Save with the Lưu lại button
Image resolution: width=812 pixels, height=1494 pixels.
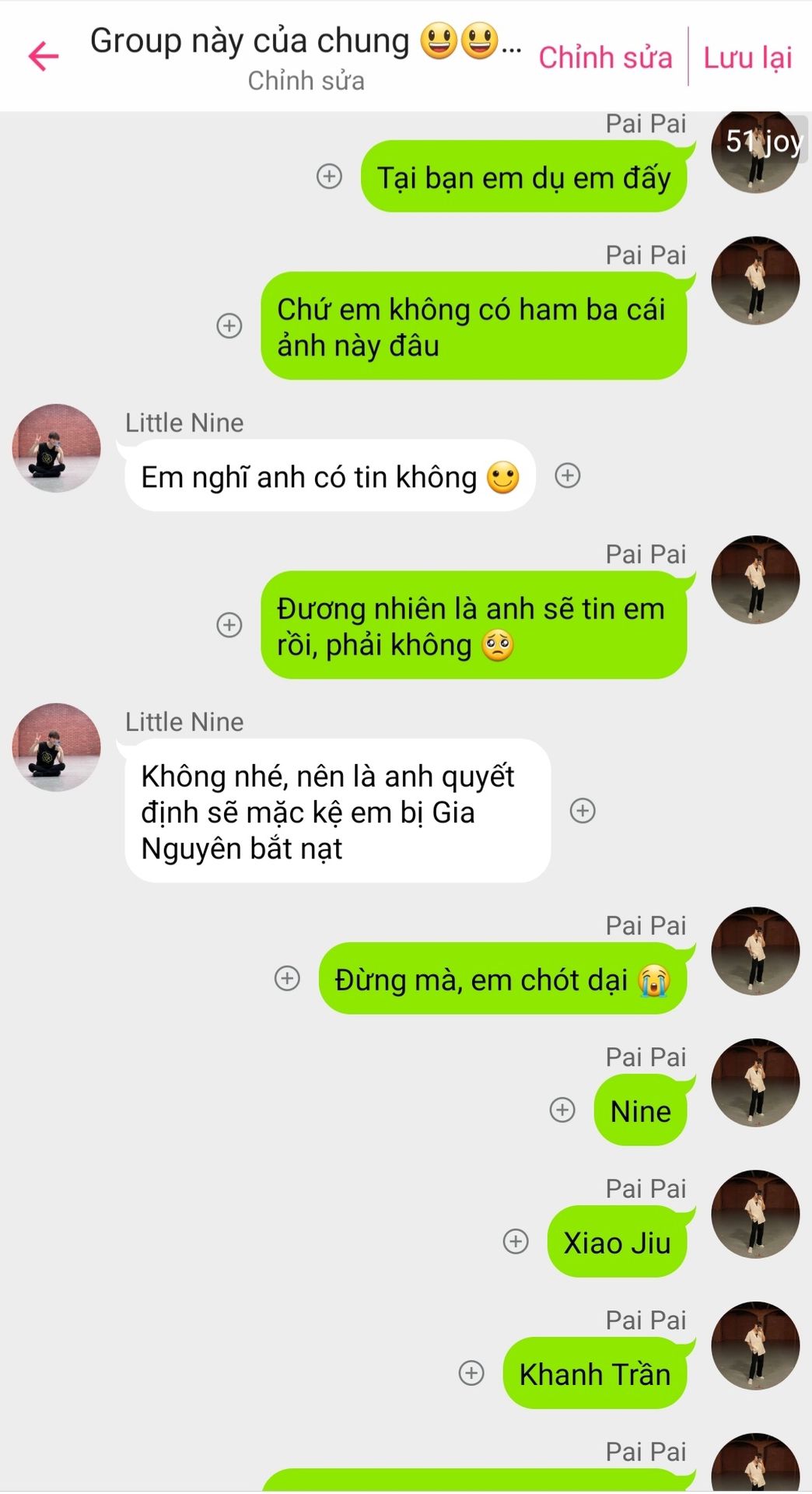(747, 58)
